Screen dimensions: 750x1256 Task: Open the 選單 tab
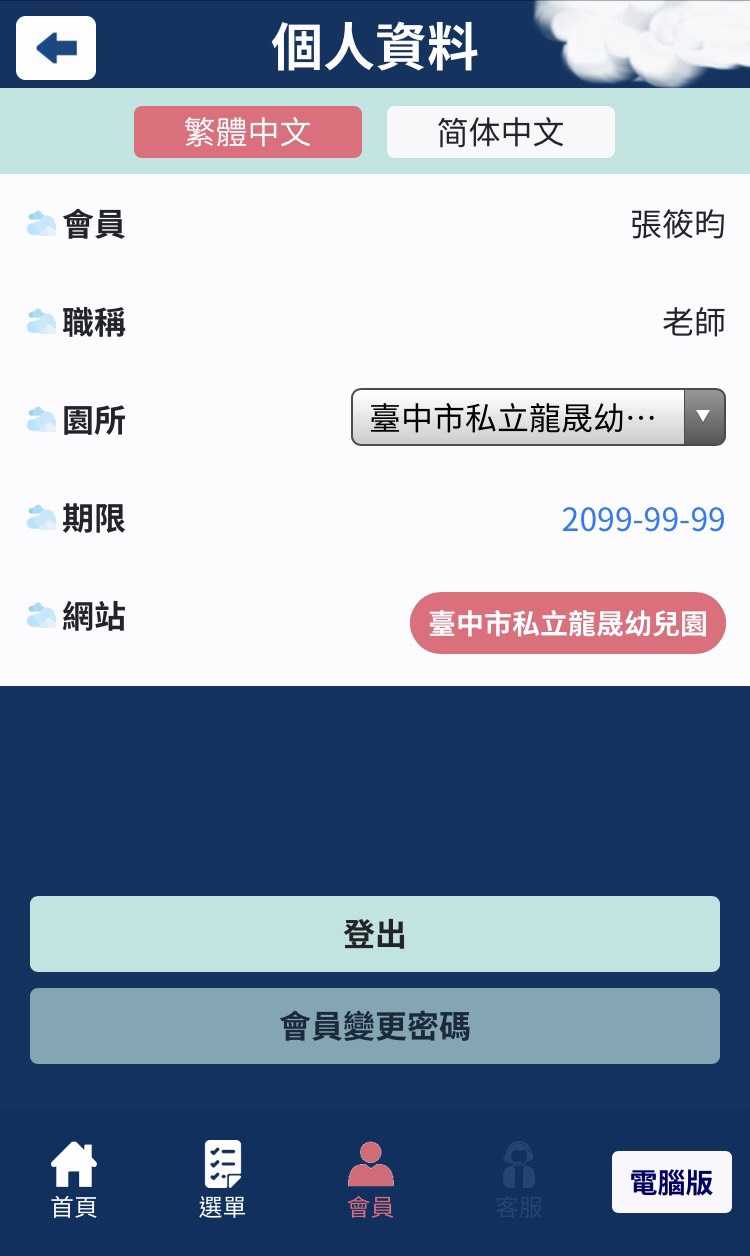point(222,1181)
